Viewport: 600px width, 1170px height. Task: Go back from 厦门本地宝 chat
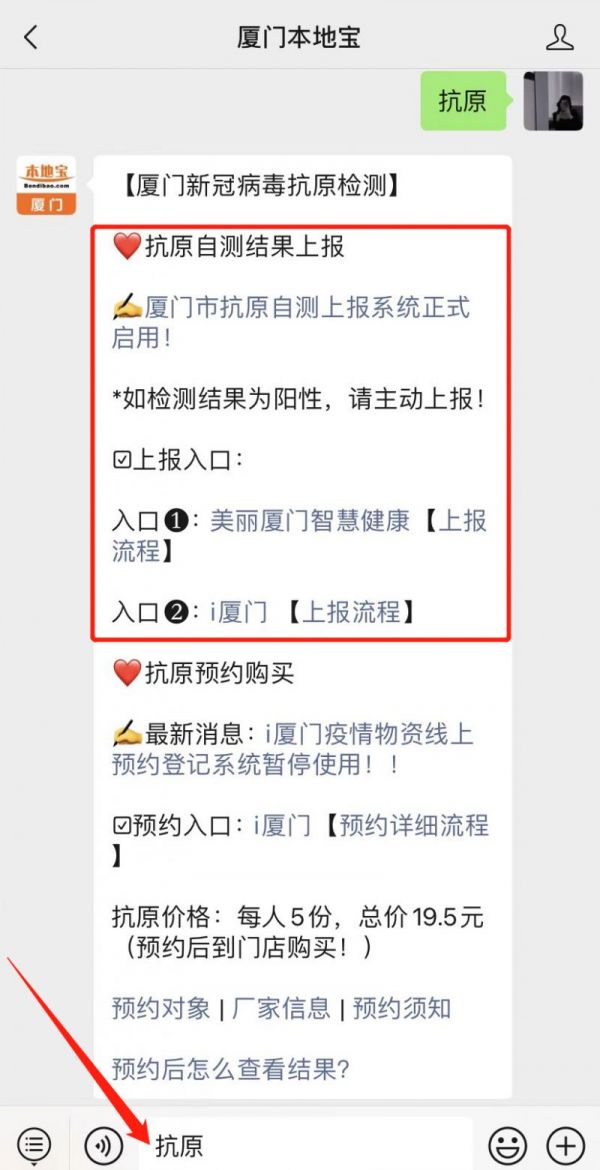coord(31,37)
